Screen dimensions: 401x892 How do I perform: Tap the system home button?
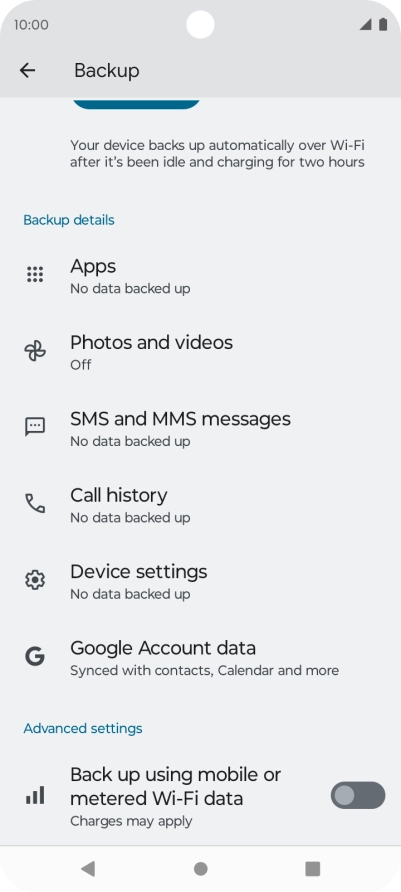point(200,869)
